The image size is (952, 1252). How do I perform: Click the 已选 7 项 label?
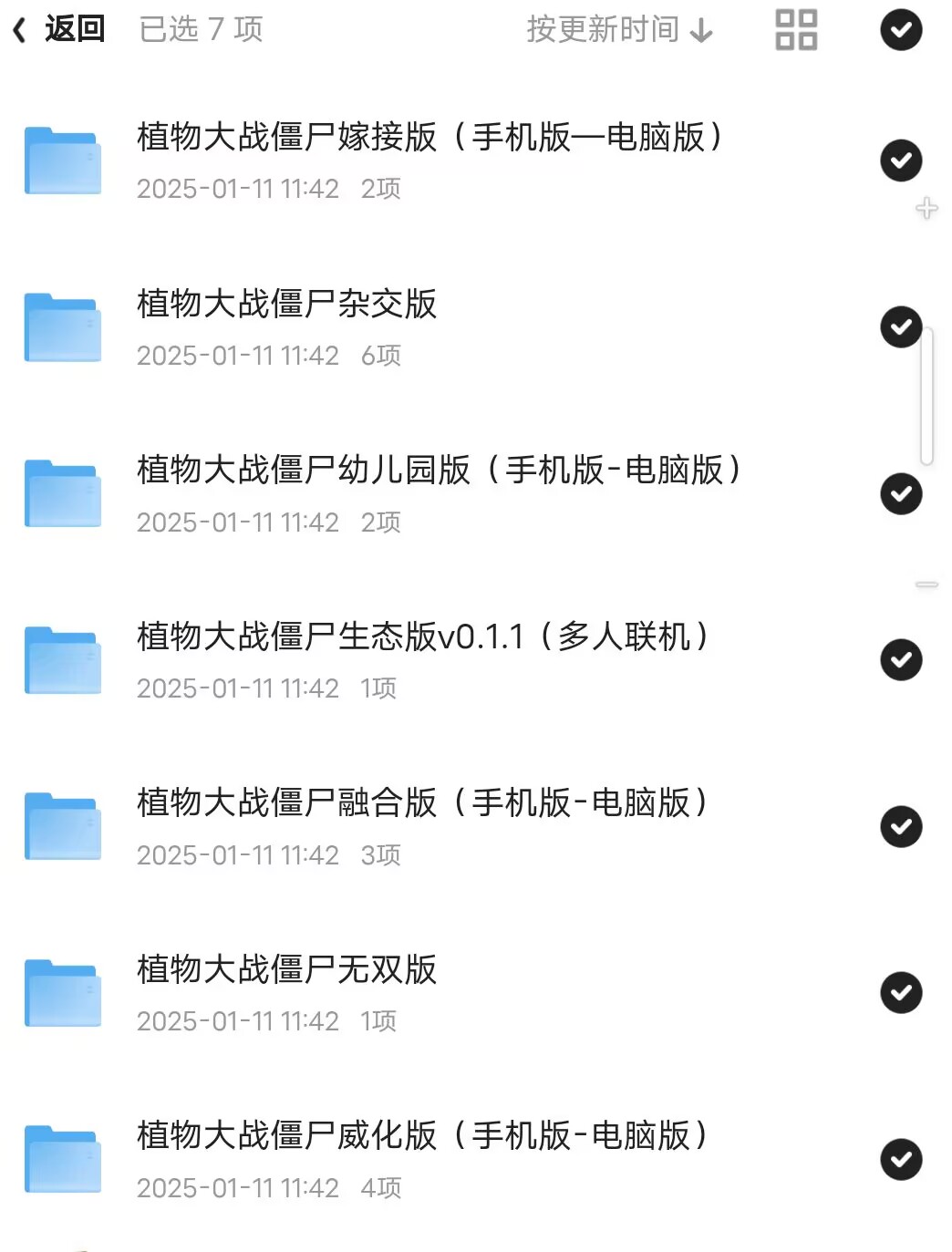click(x=201, y=30)
